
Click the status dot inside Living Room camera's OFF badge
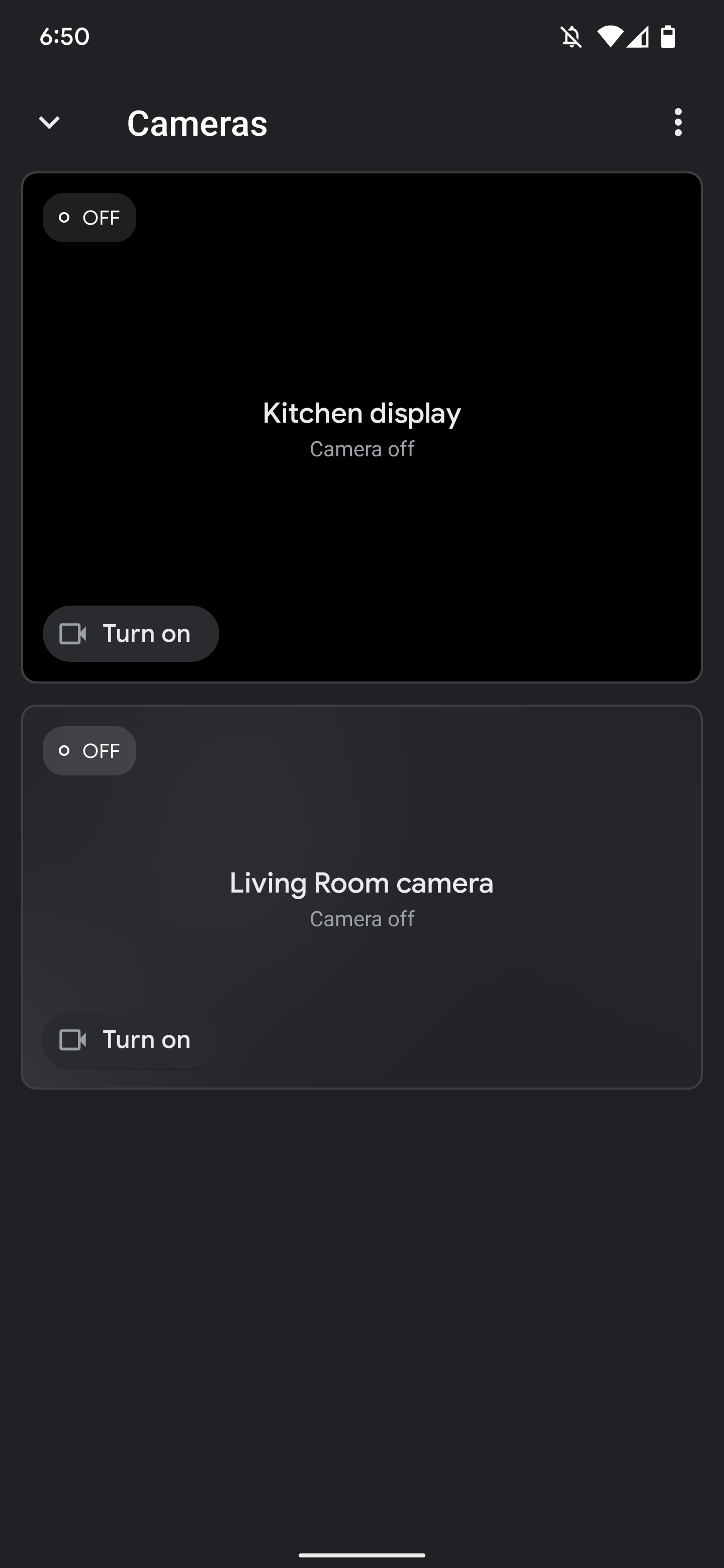(x=65, y=750)
